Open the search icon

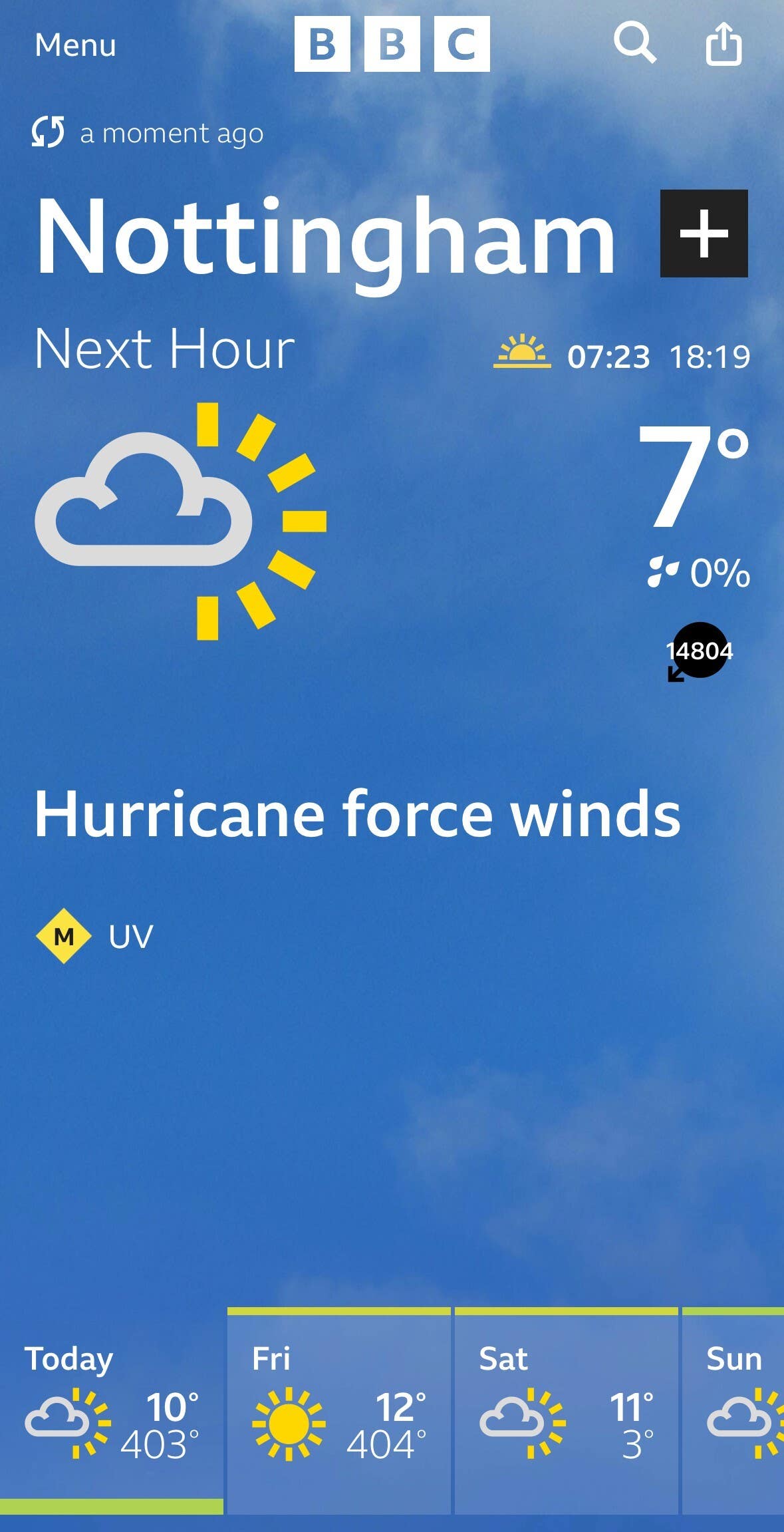point(636,44)
